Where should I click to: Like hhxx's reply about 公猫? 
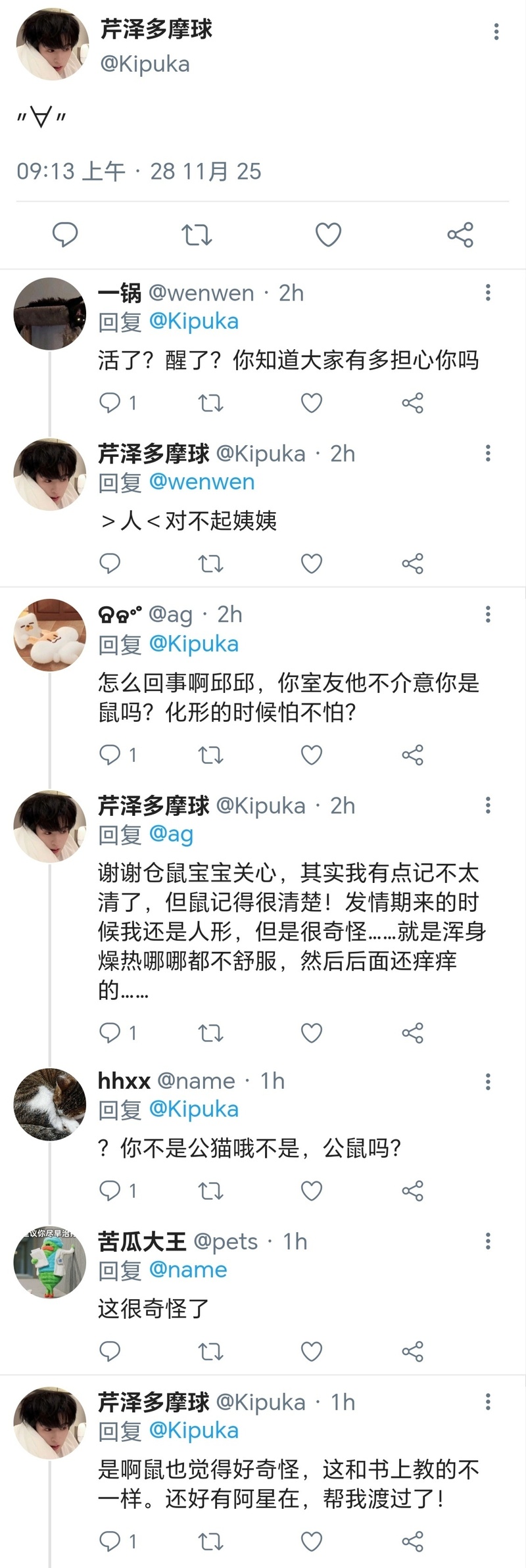tap(311, 1191)
